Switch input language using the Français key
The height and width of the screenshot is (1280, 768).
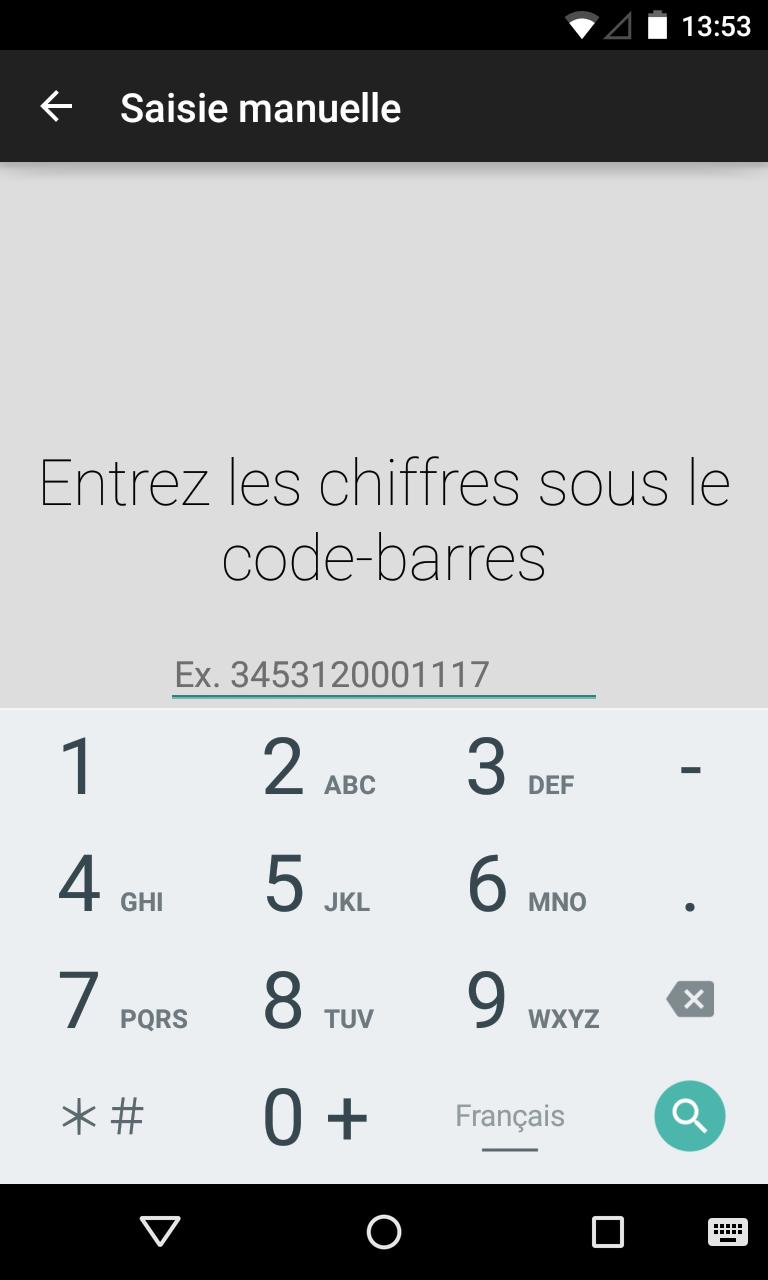509,1115
